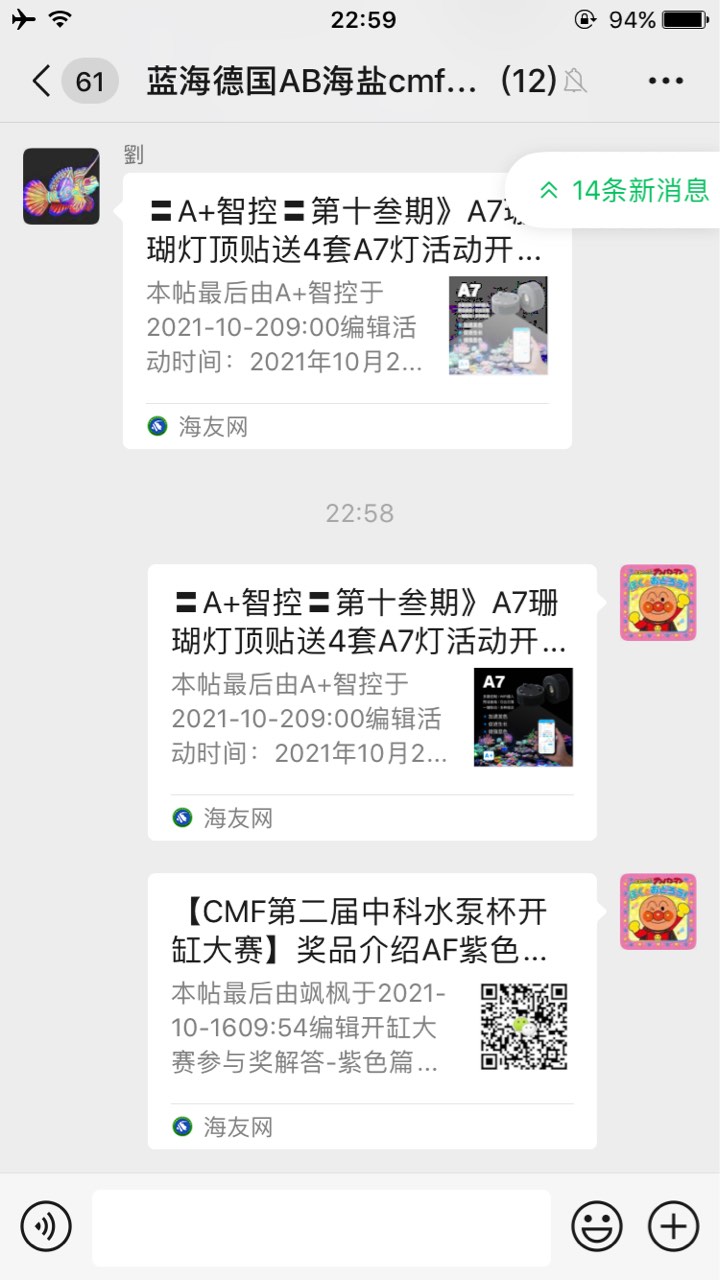Open 劉's profile avatar

tap(61, 186)
